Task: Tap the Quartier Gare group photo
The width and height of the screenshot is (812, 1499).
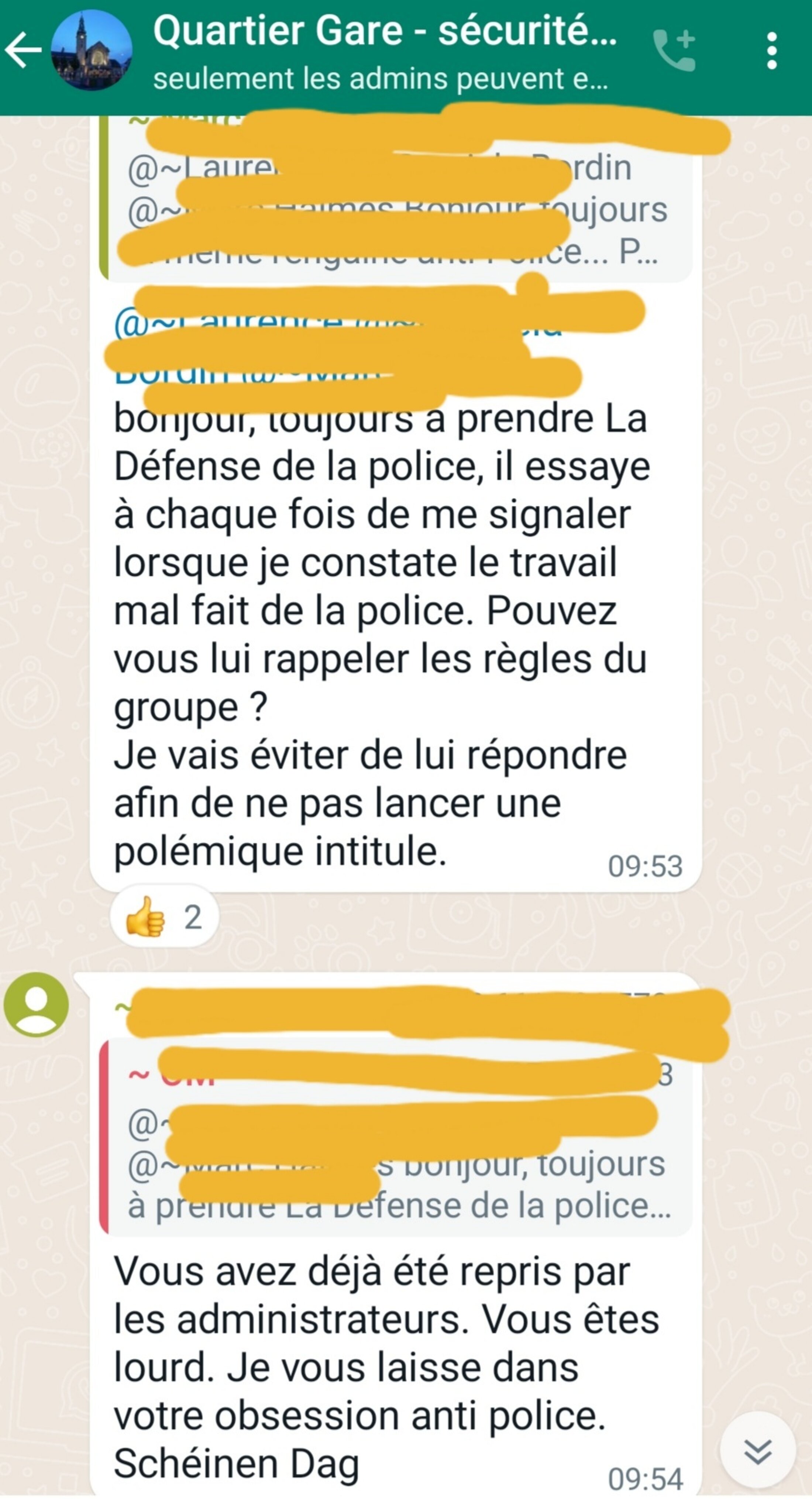Action: point(91,51)
